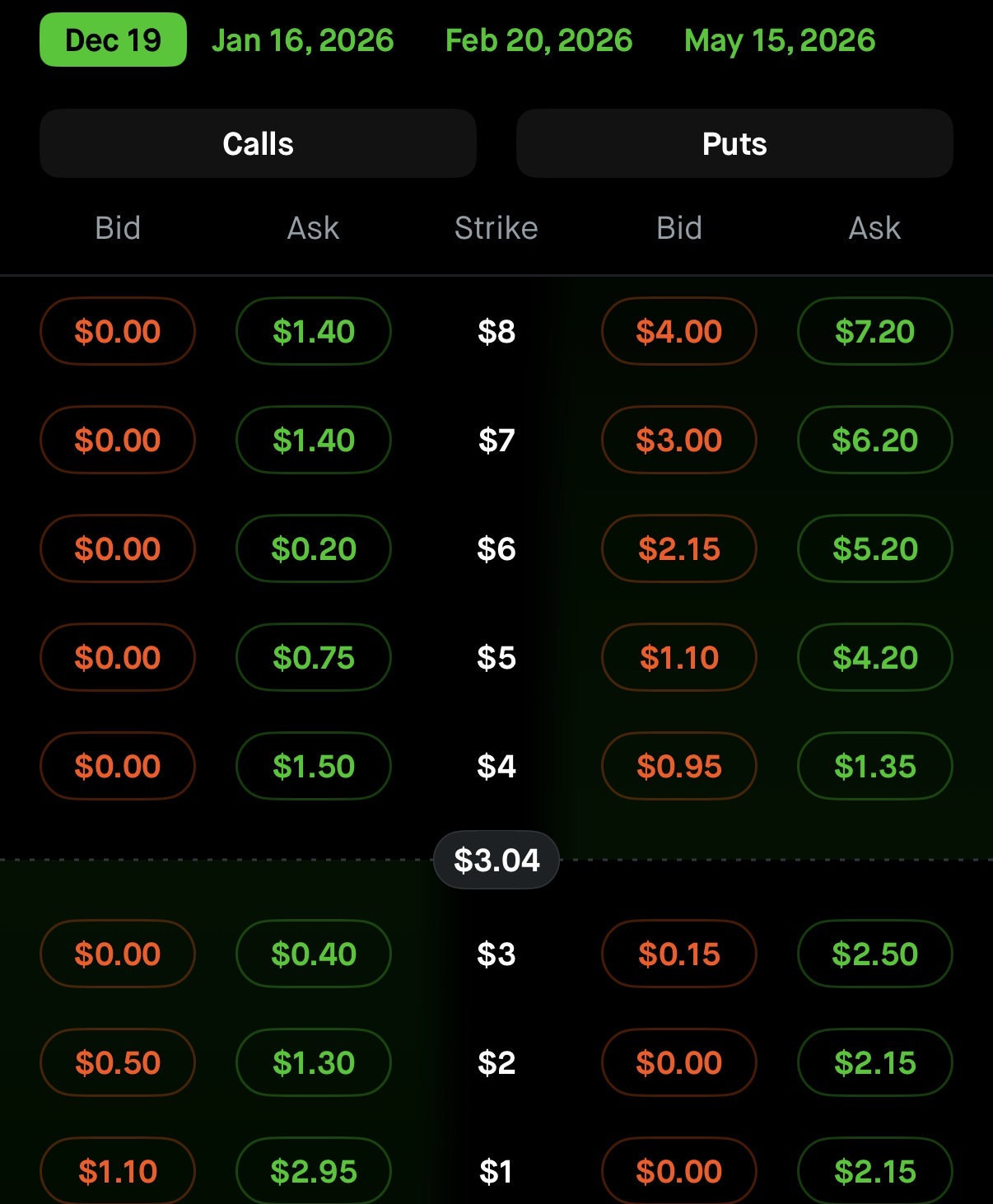993x1204 pixels.
Task: Tap the $2 strike call bid $0.50
Action: [x=117, y=1062]
